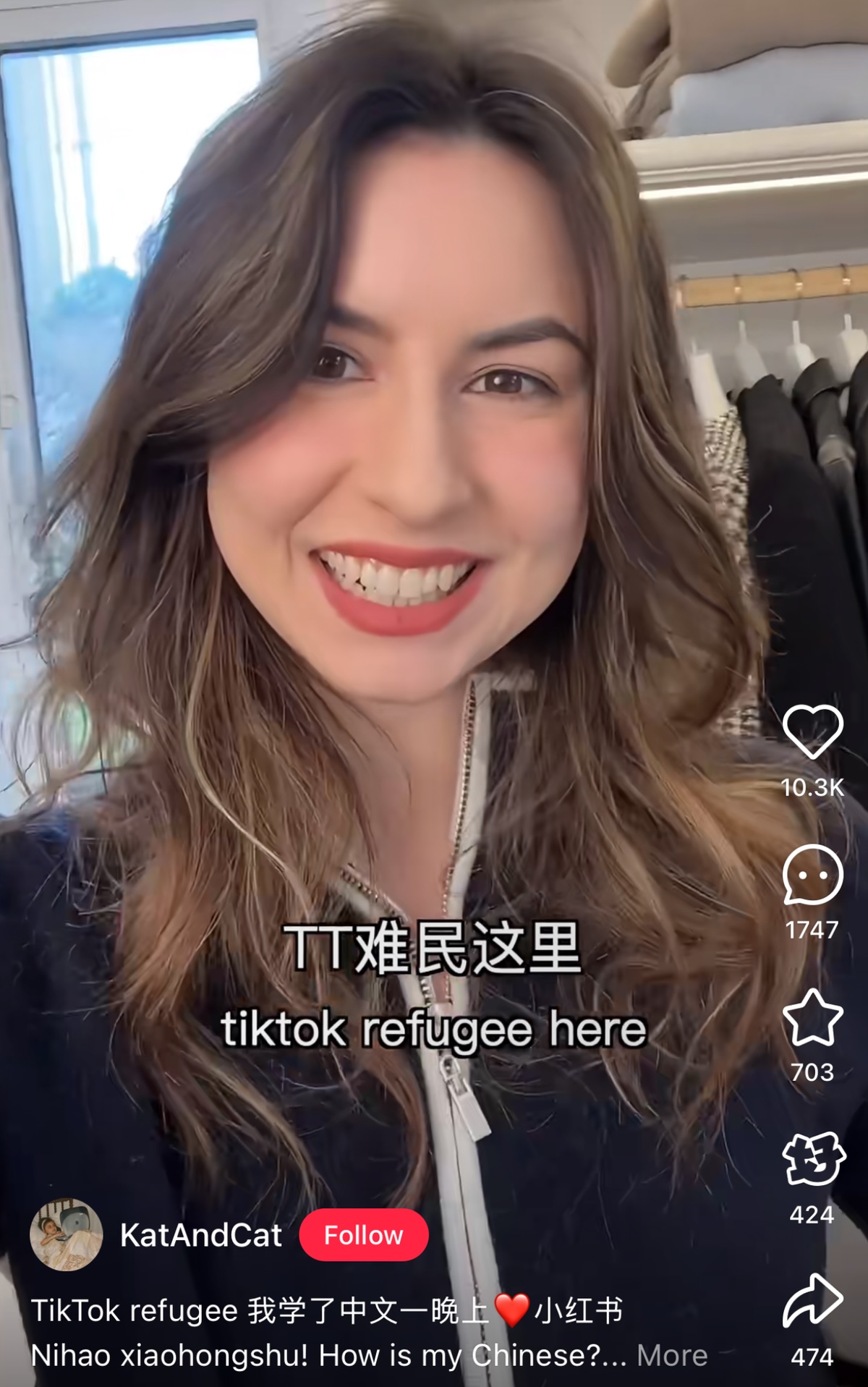
Task: Expand the caption with More
Action: [672, 1355]
